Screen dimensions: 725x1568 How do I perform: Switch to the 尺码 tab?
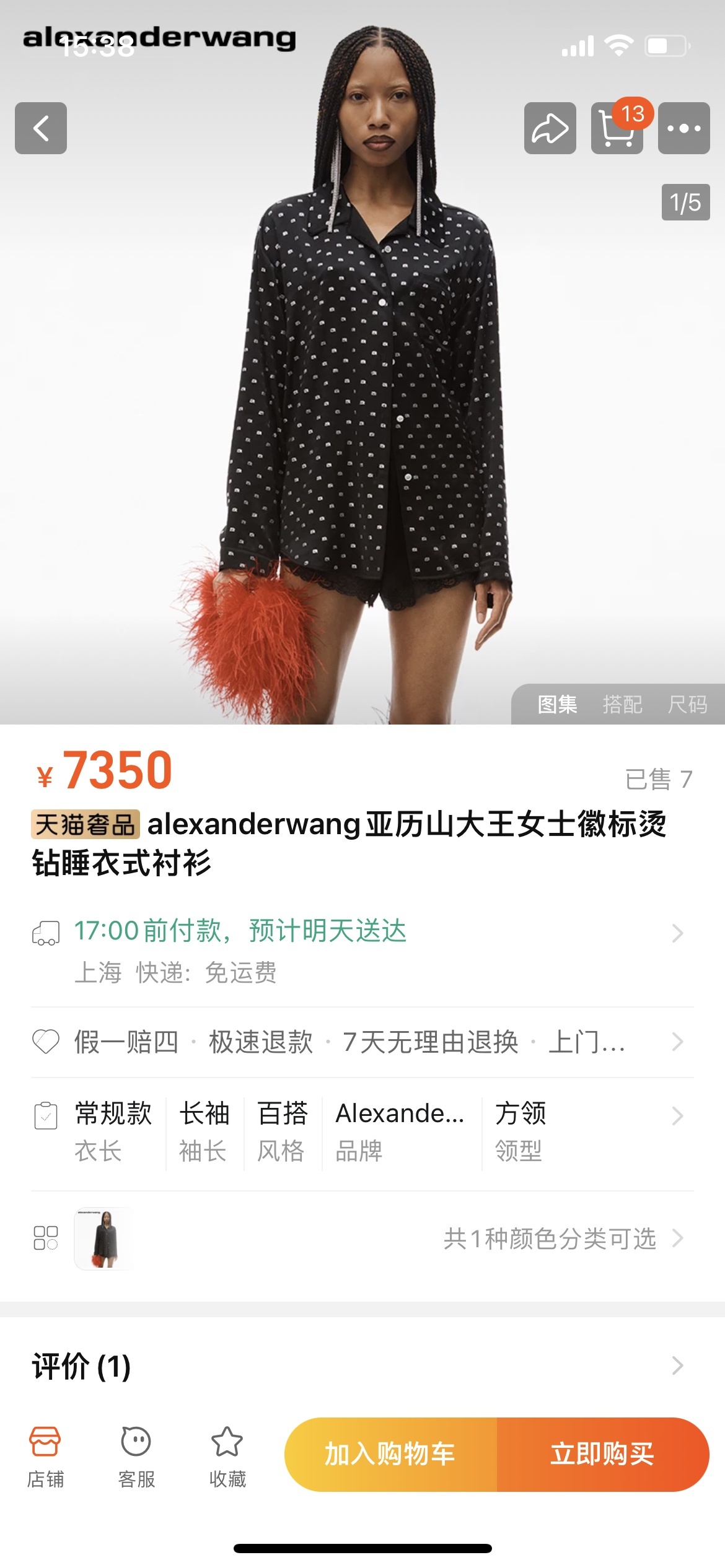coord(687,704)
